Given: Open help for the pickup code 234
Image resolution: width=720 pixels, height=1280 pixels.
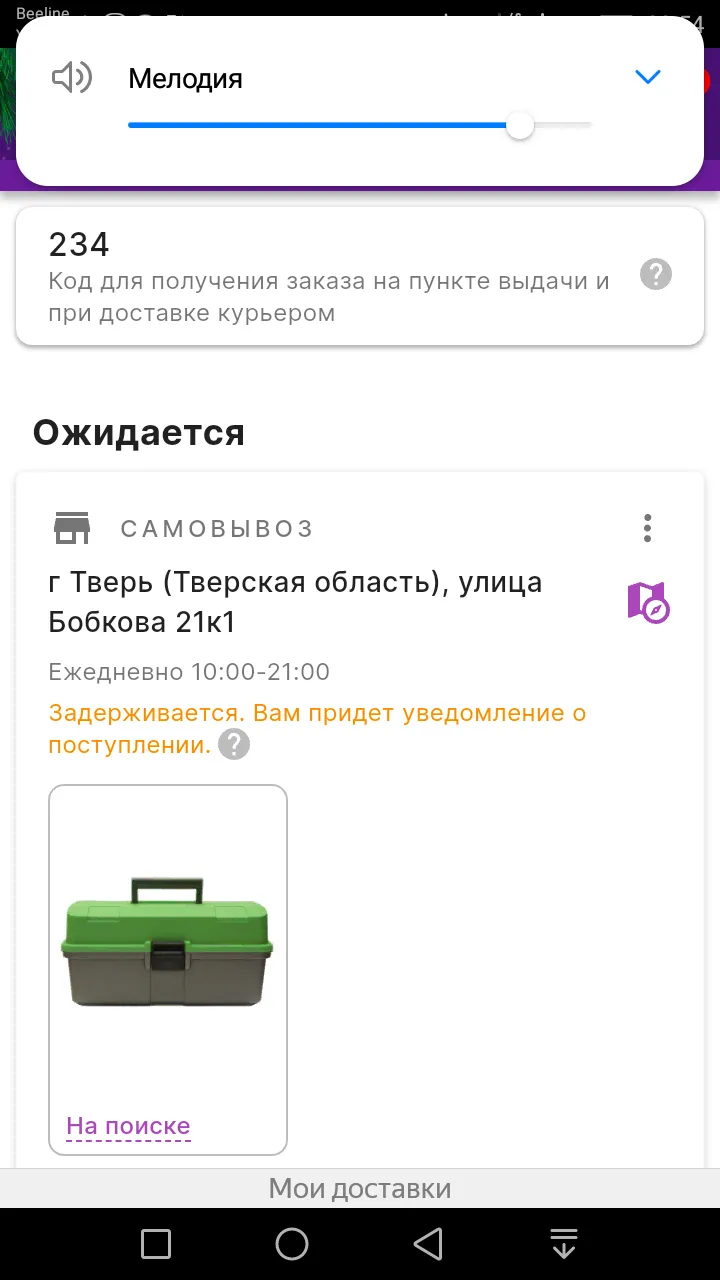Looking at the screenshot, I should (x=656, y=274).
